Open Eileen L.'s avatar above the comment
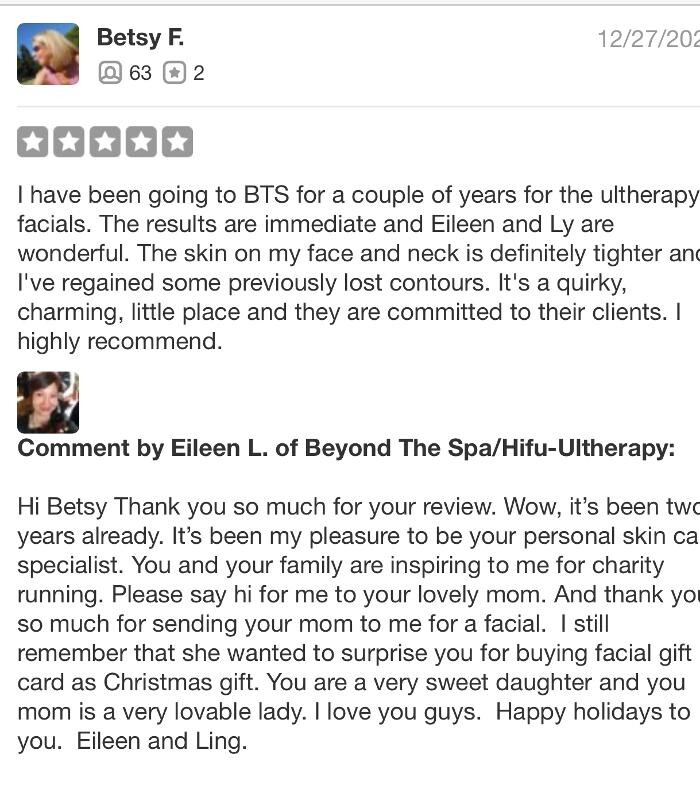The height and width of the screenshot is (785, 700). tap(48, 402)
